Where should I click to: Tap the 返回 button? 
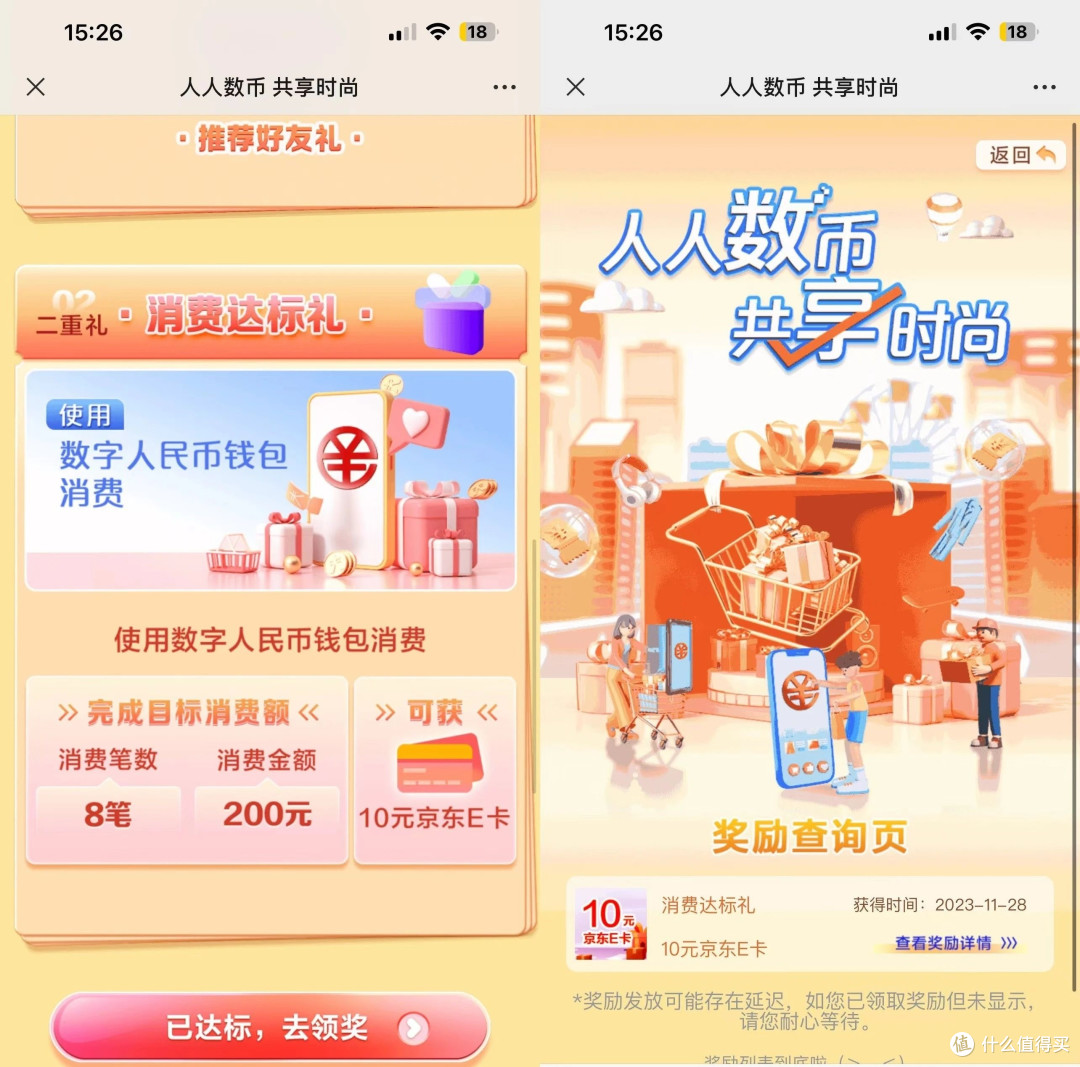point(1021,155)
